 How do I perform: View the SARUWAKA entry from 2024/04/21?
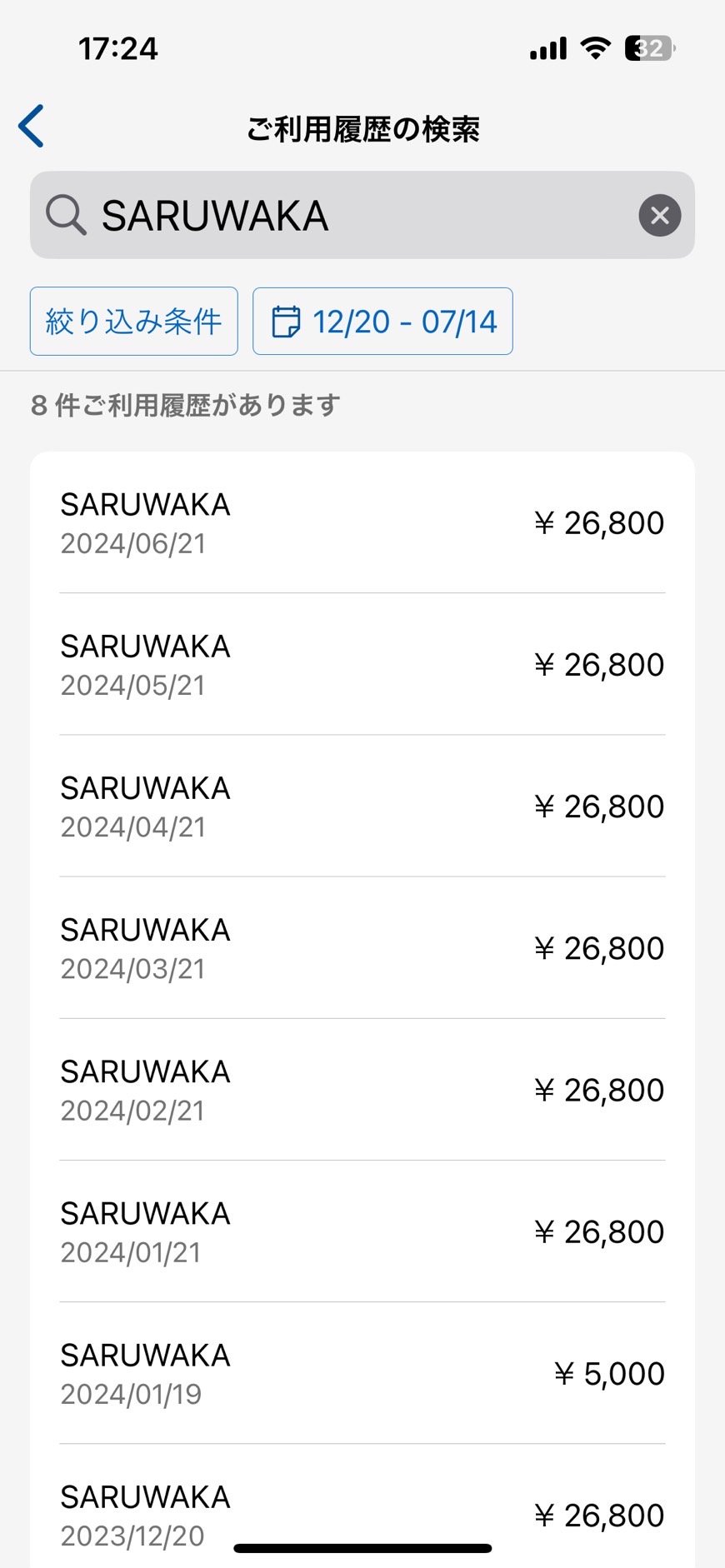pos(362,806)
